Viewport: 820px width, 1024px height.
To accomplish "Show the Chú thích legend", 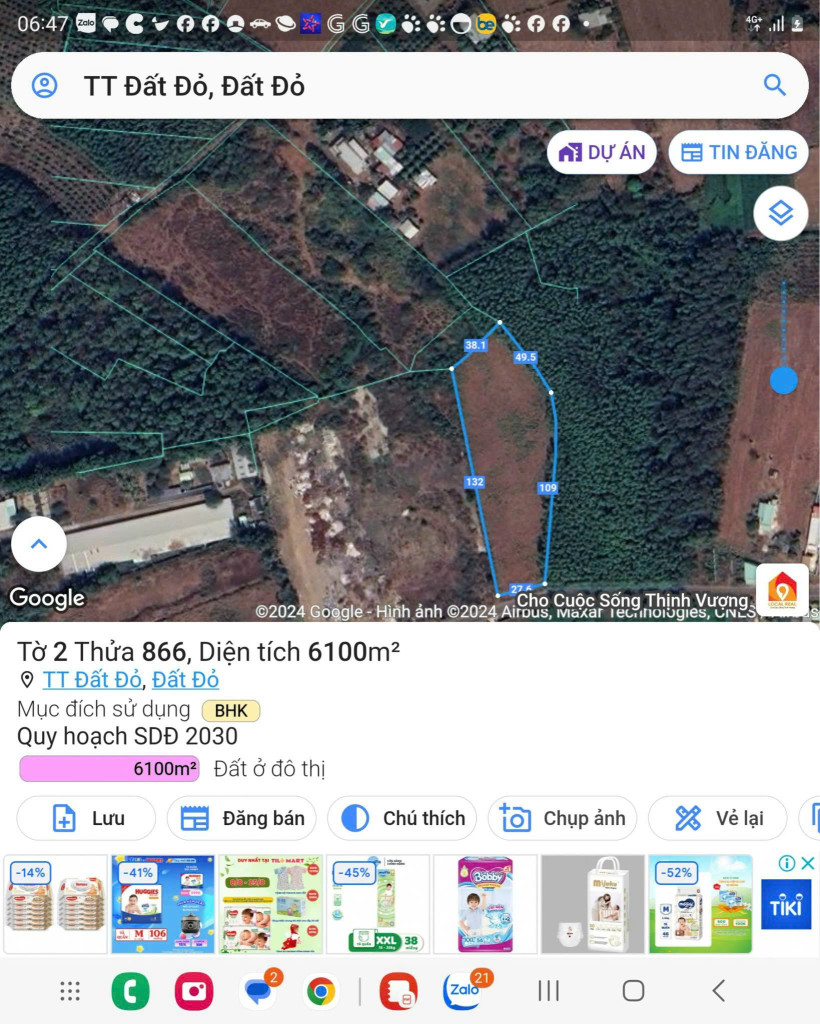I will click(403, 818).
